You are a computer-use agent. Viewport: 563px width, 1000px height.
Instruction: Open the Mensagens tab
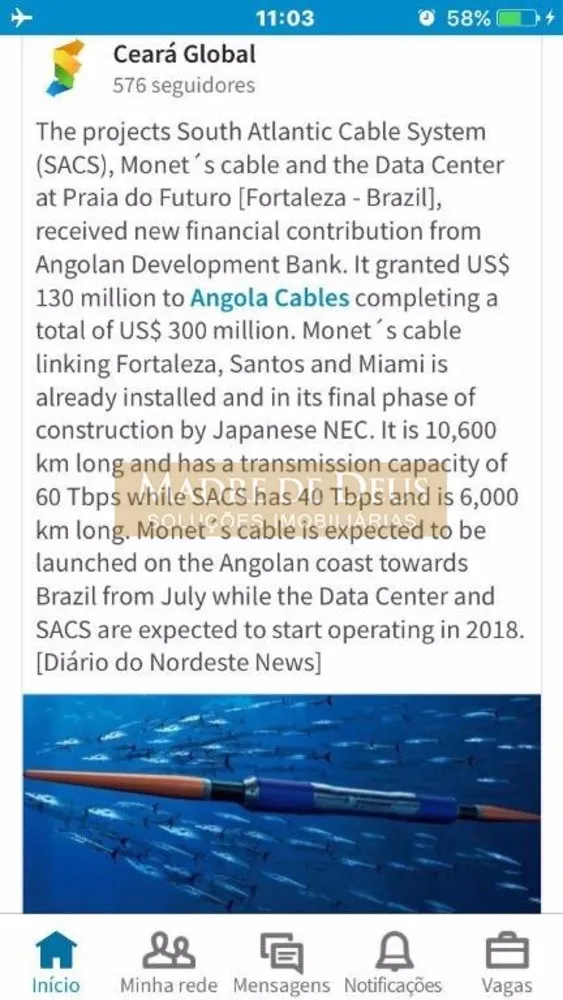point(281,962)
